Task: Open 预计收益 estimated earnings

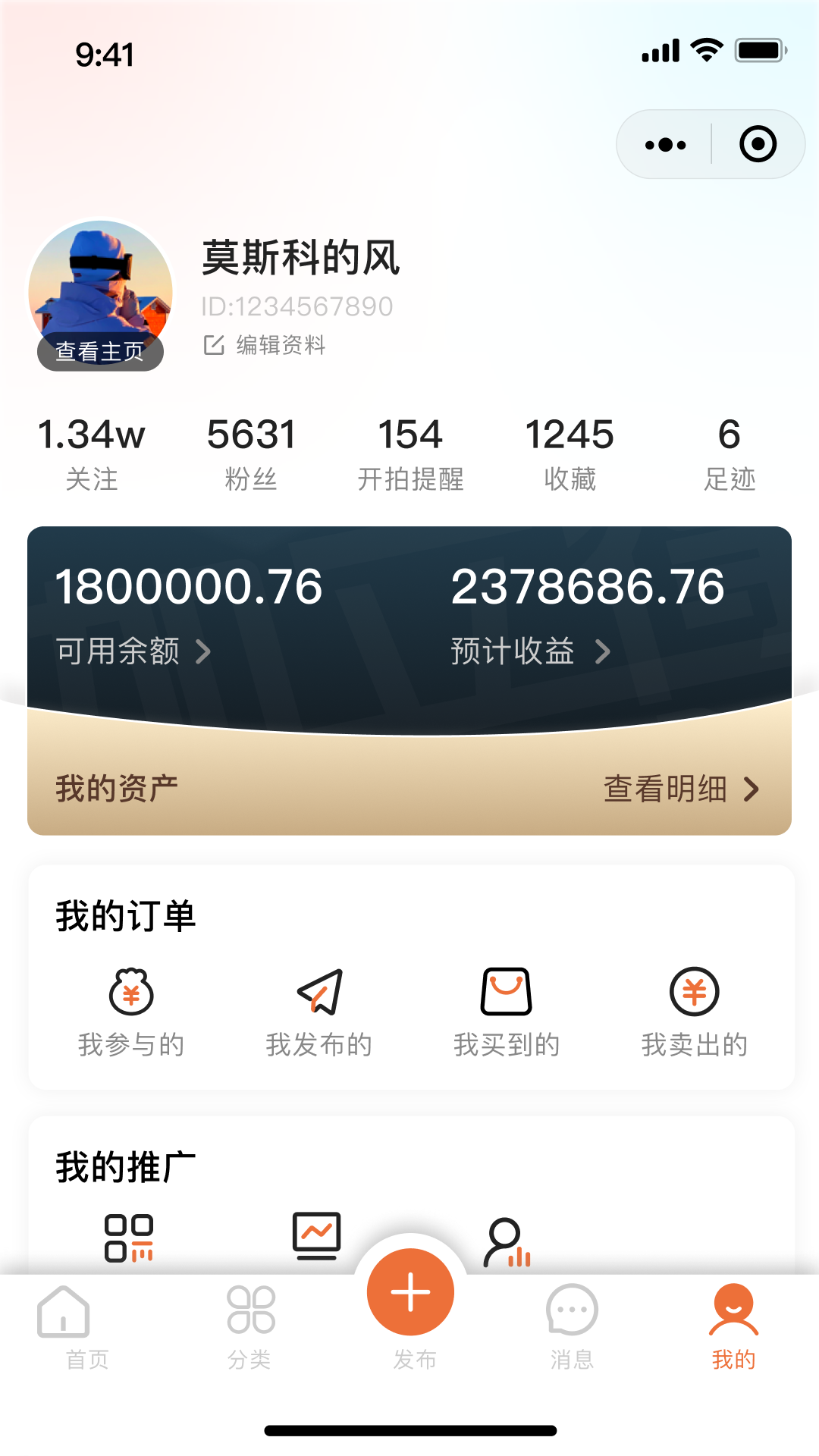Action: tap(530, 651)
